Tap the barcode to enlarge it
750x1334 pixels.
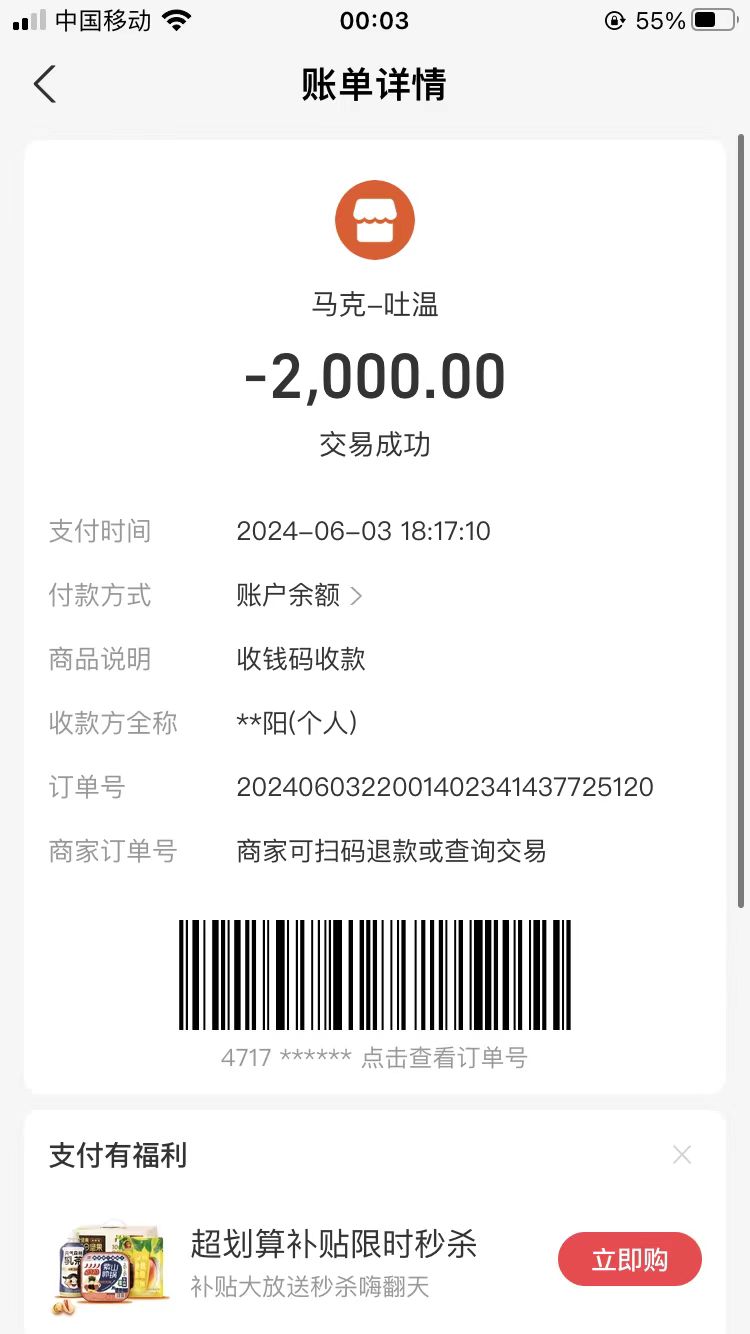375,972
